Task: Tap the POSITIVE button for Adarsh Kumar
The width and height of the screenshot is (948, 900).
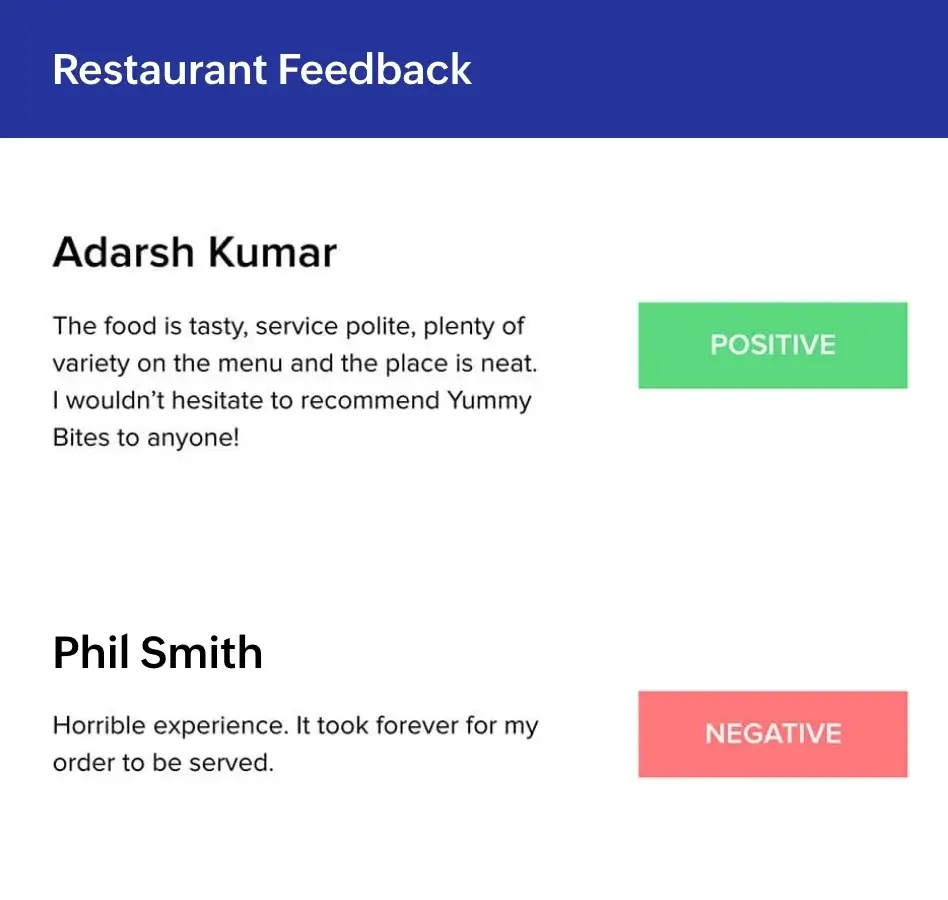Action: tap(772, 345)
